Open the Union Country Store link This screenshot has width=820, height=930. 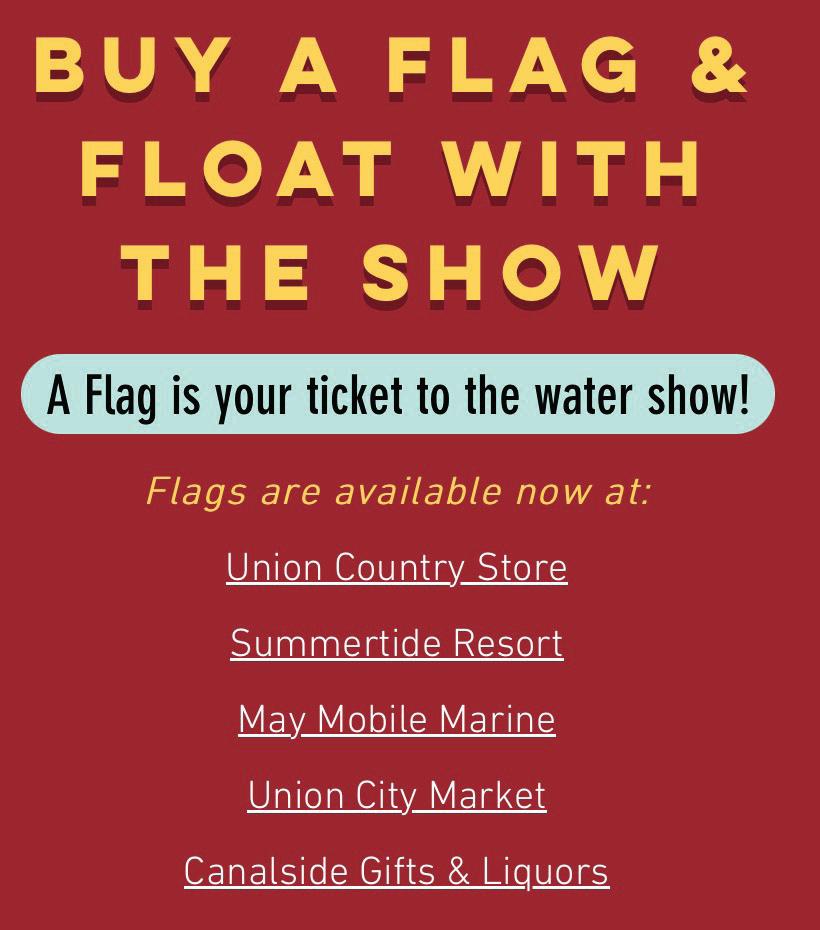[x=396, y=568]
